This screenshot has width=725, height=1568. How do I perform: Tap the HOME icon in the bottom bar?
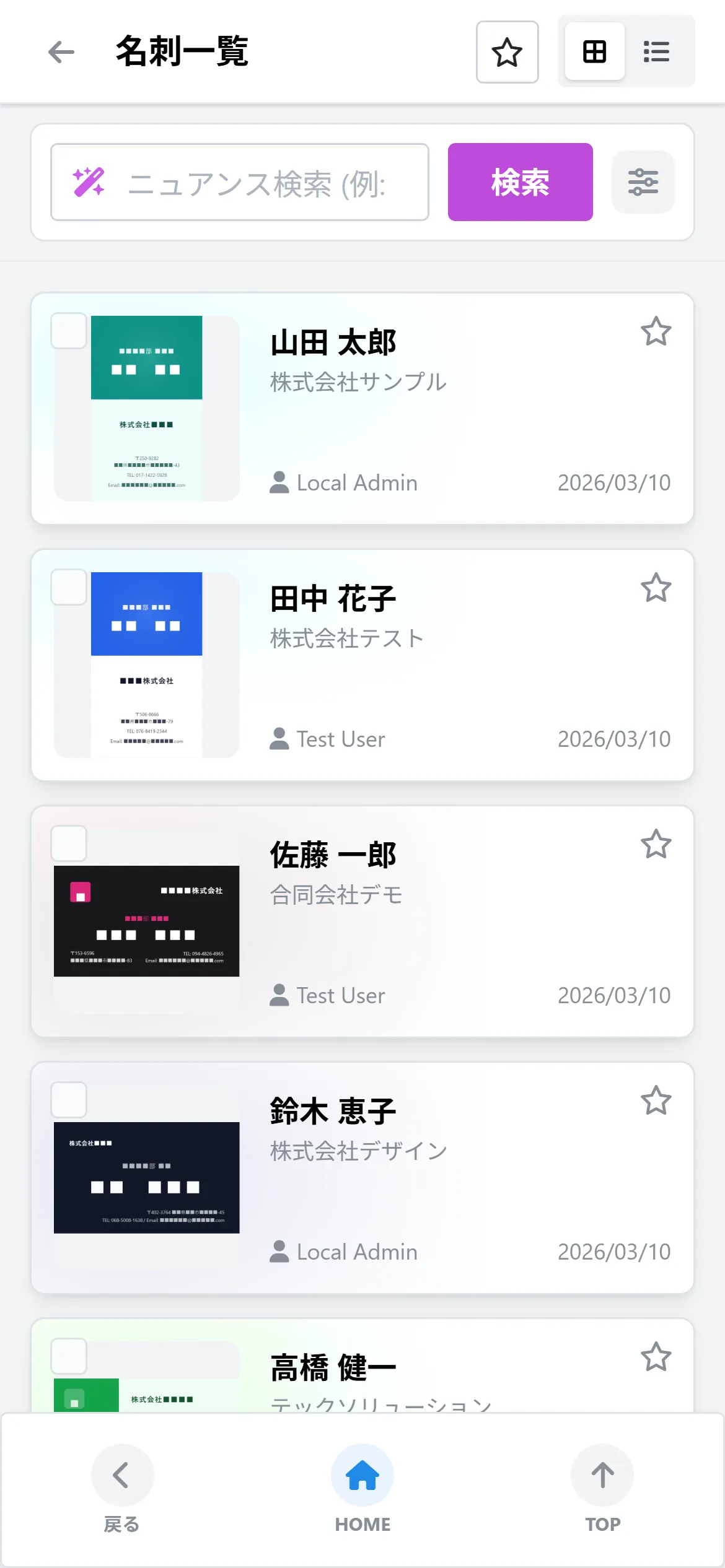pyautogui.click(x=362, y=1476)
